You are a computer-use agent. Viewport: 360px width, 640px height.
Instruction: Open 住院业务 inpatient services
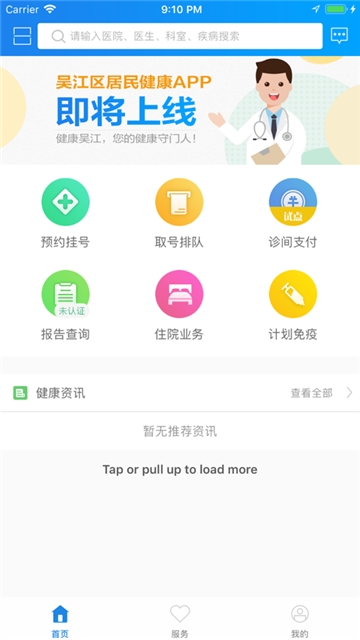click(179, 305)
